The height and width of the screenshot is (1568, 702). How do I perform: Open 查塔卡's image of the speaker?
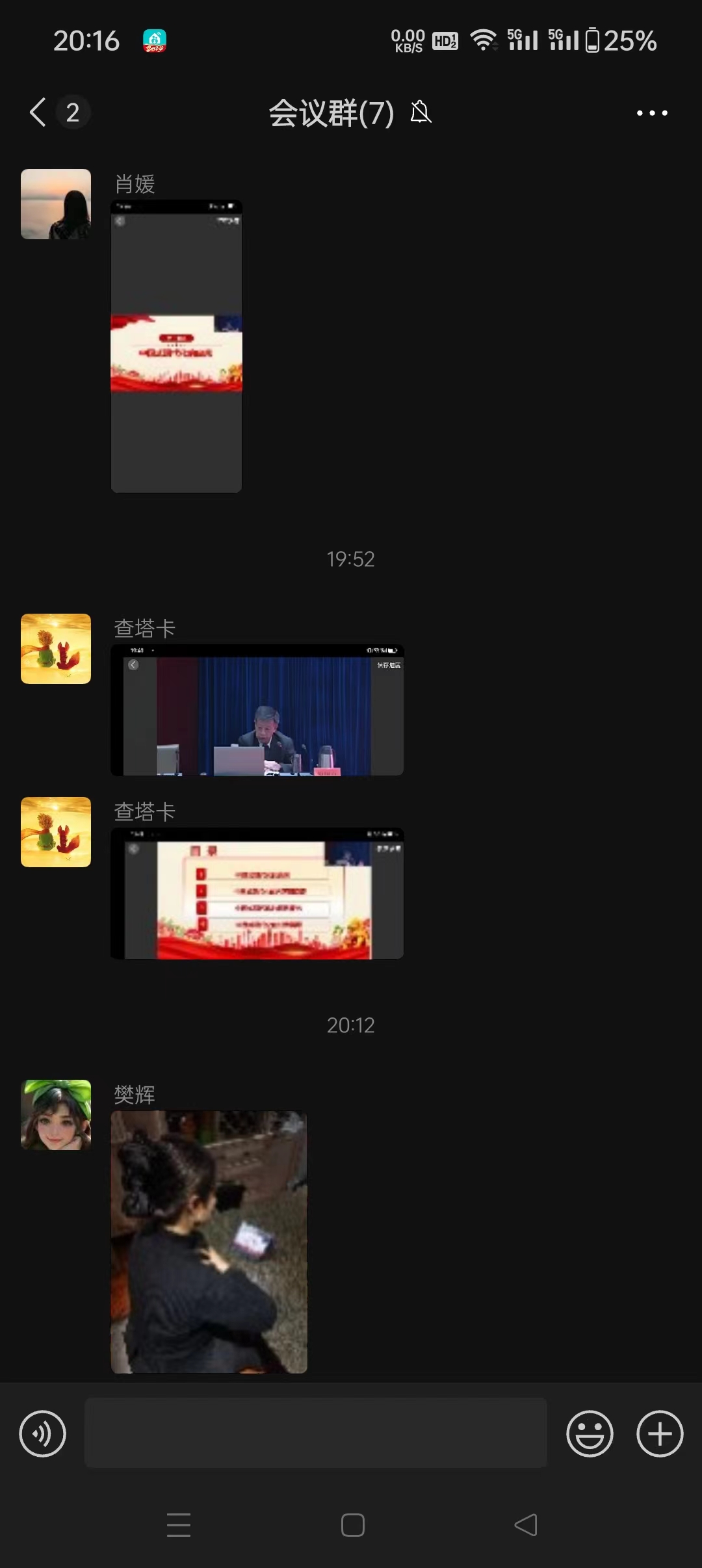[x=257, y=710]
